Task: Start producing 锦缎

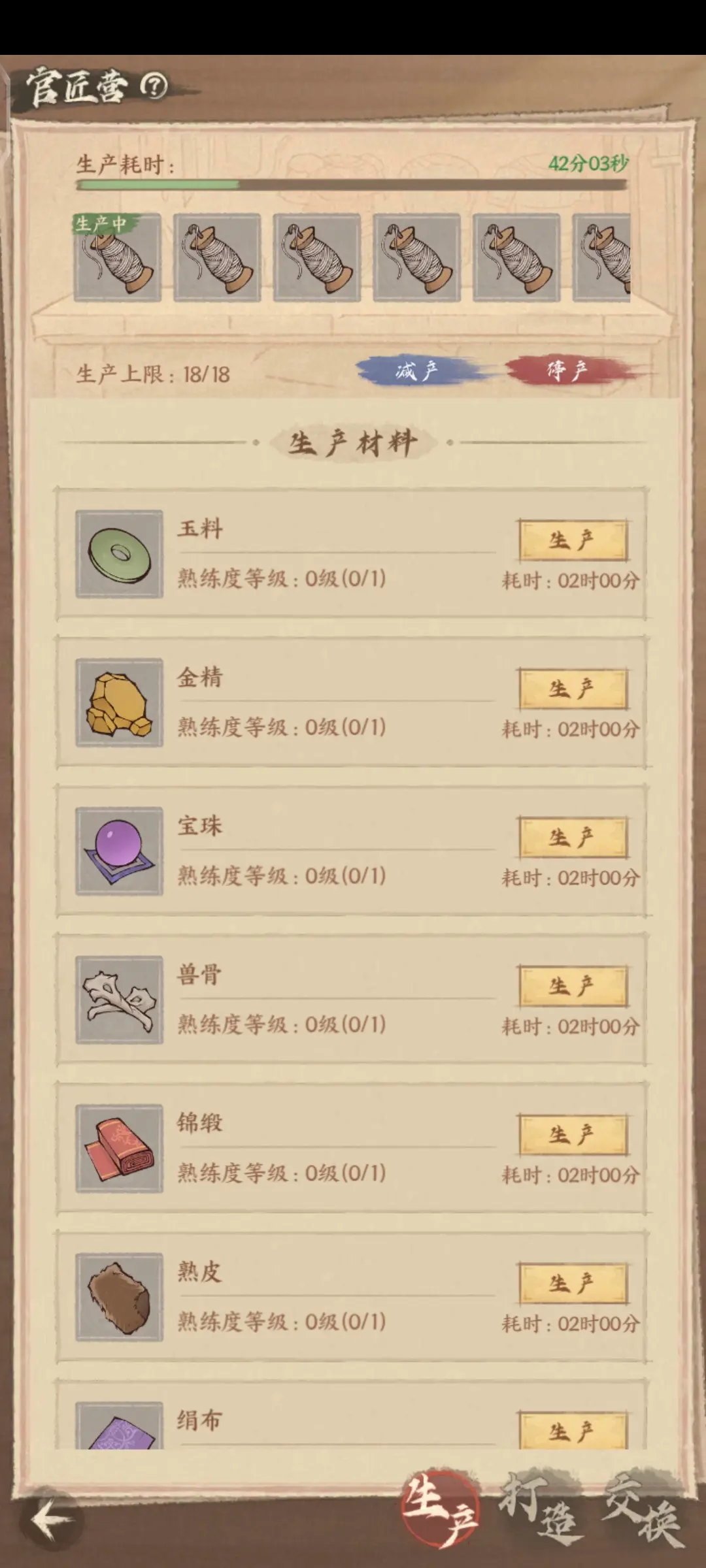Action: (573, 1134)
